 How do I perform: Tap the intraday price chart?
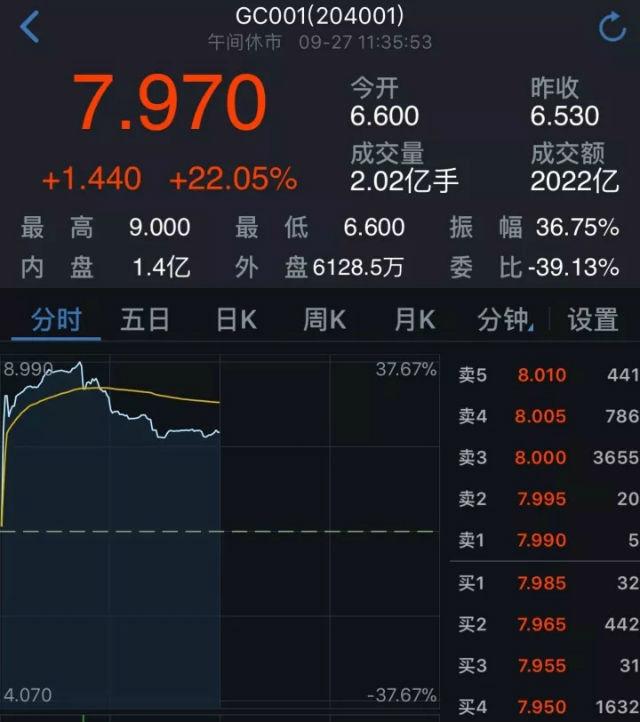point(220,530)
